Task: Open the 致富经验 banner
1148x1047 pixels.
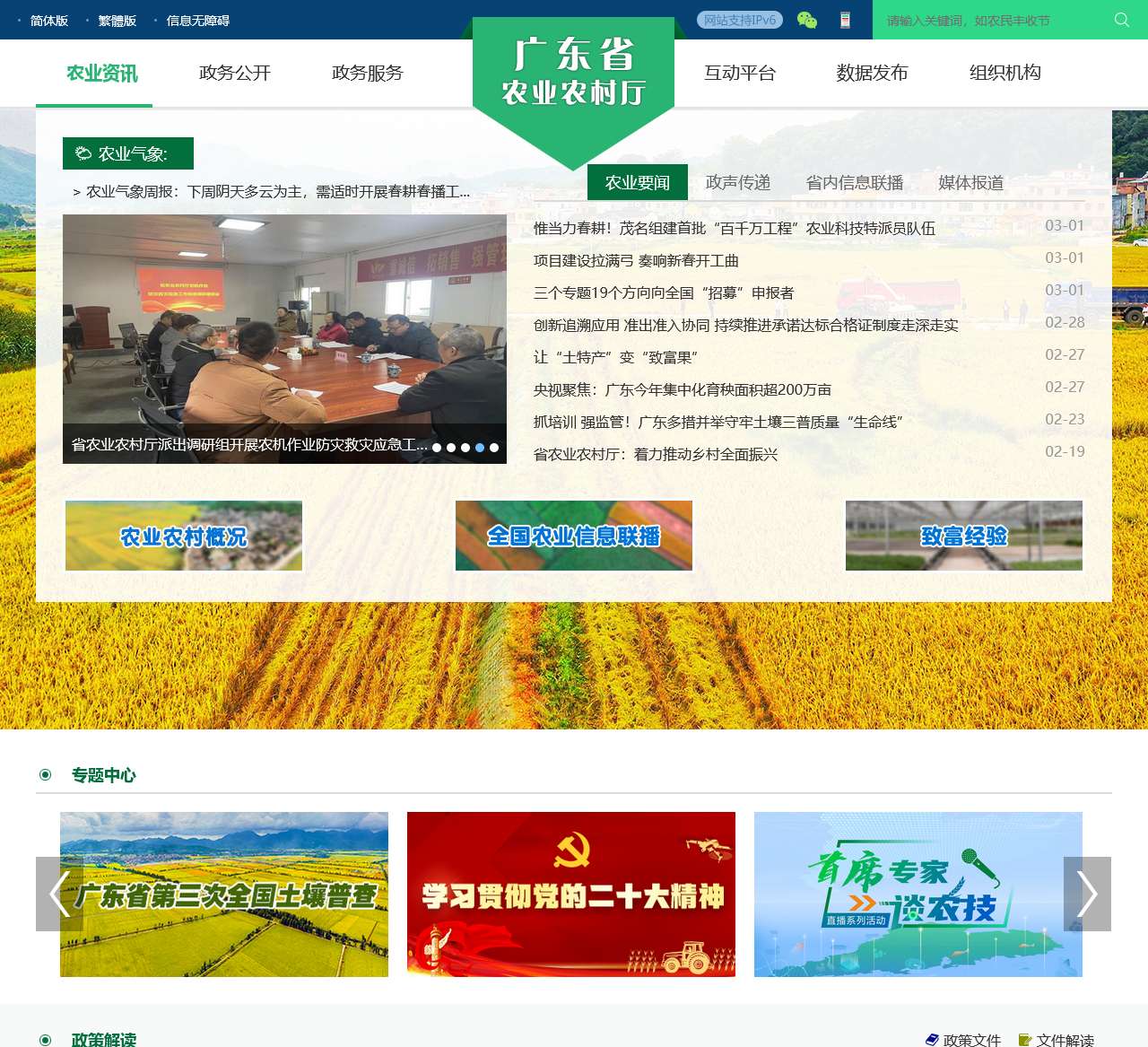Action: pyautogui.click(x=964, y=536)
